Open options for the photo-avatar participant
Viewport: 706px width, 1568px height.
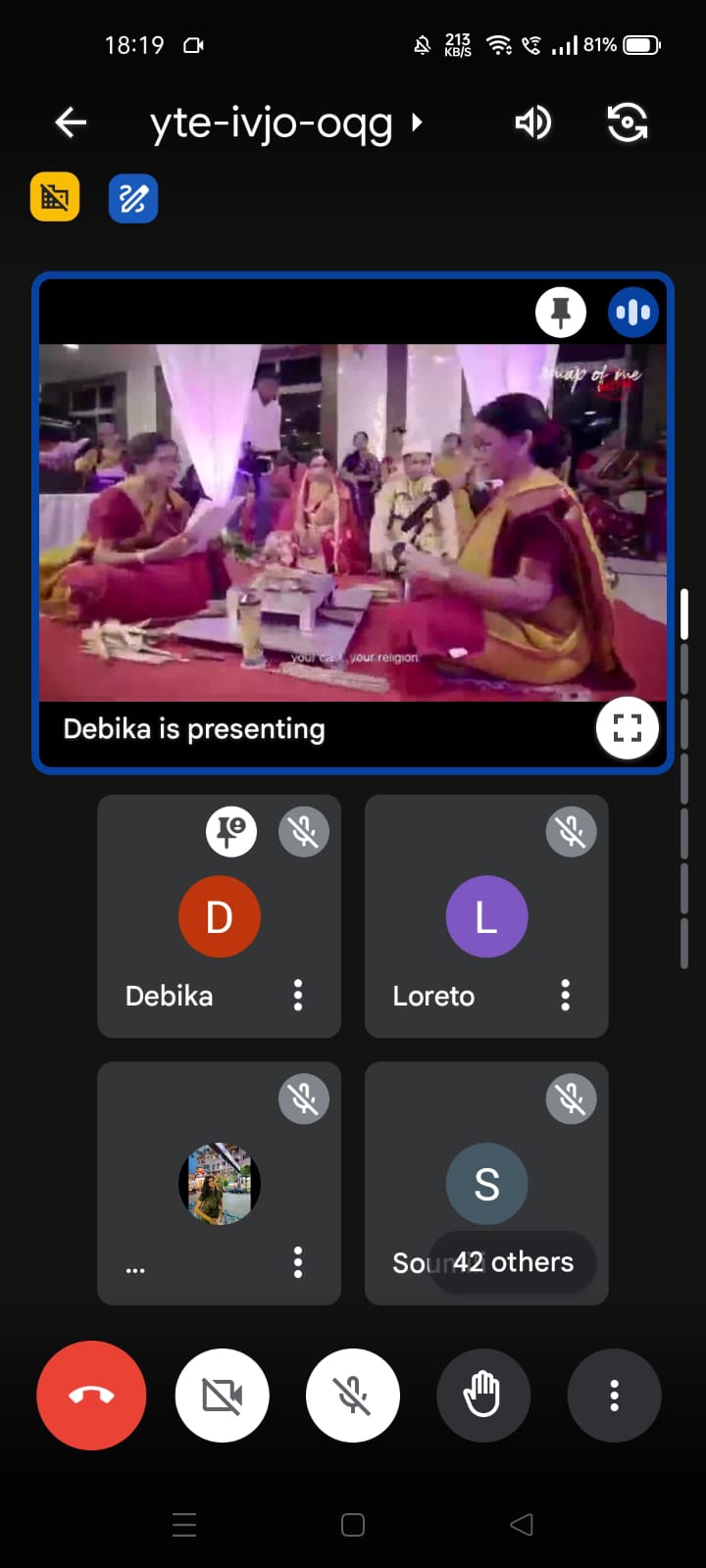coord(298,1262)
